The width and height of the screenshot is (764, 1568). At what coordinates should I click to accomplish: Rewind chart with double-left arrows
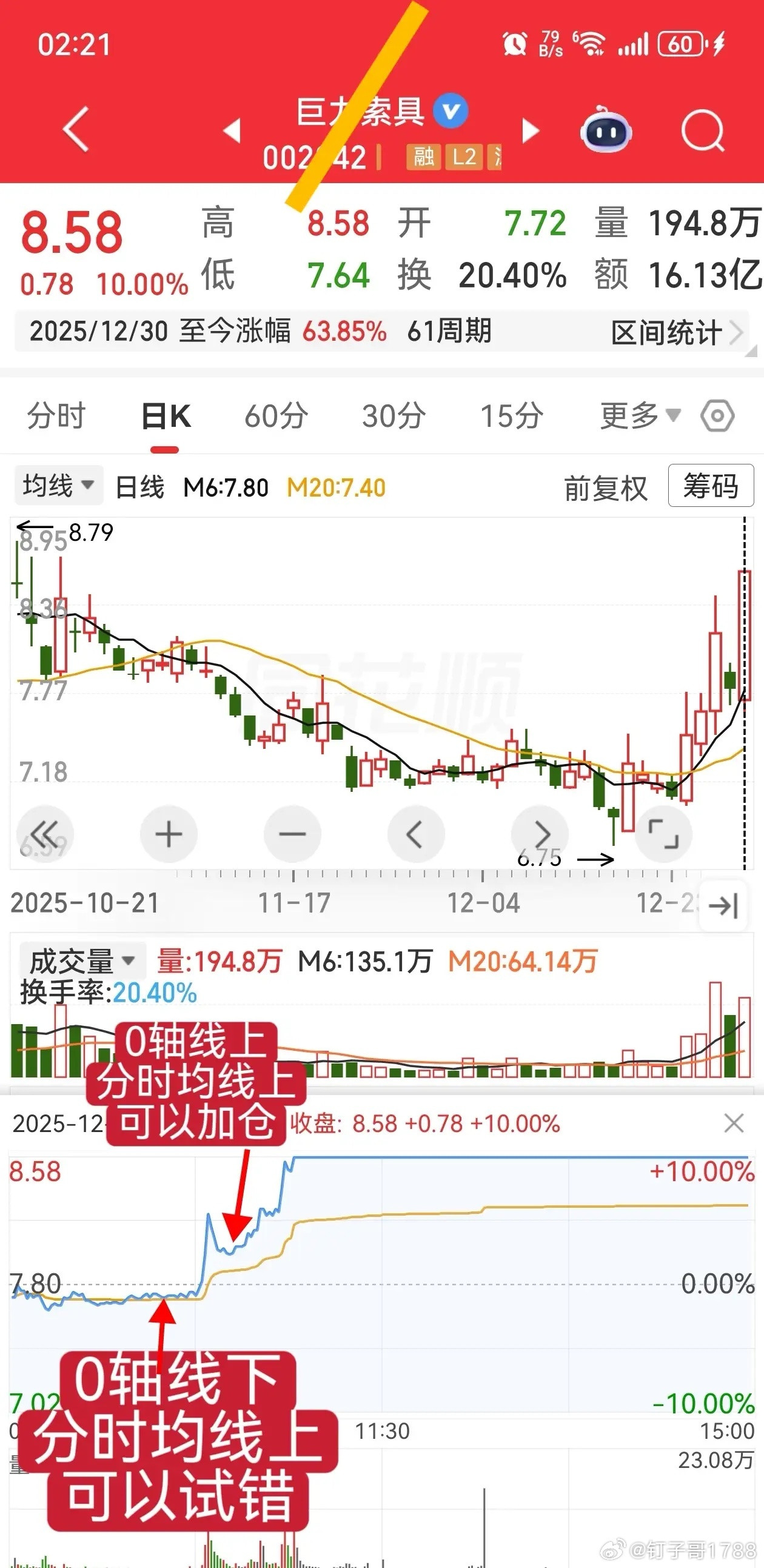[44, 834]
